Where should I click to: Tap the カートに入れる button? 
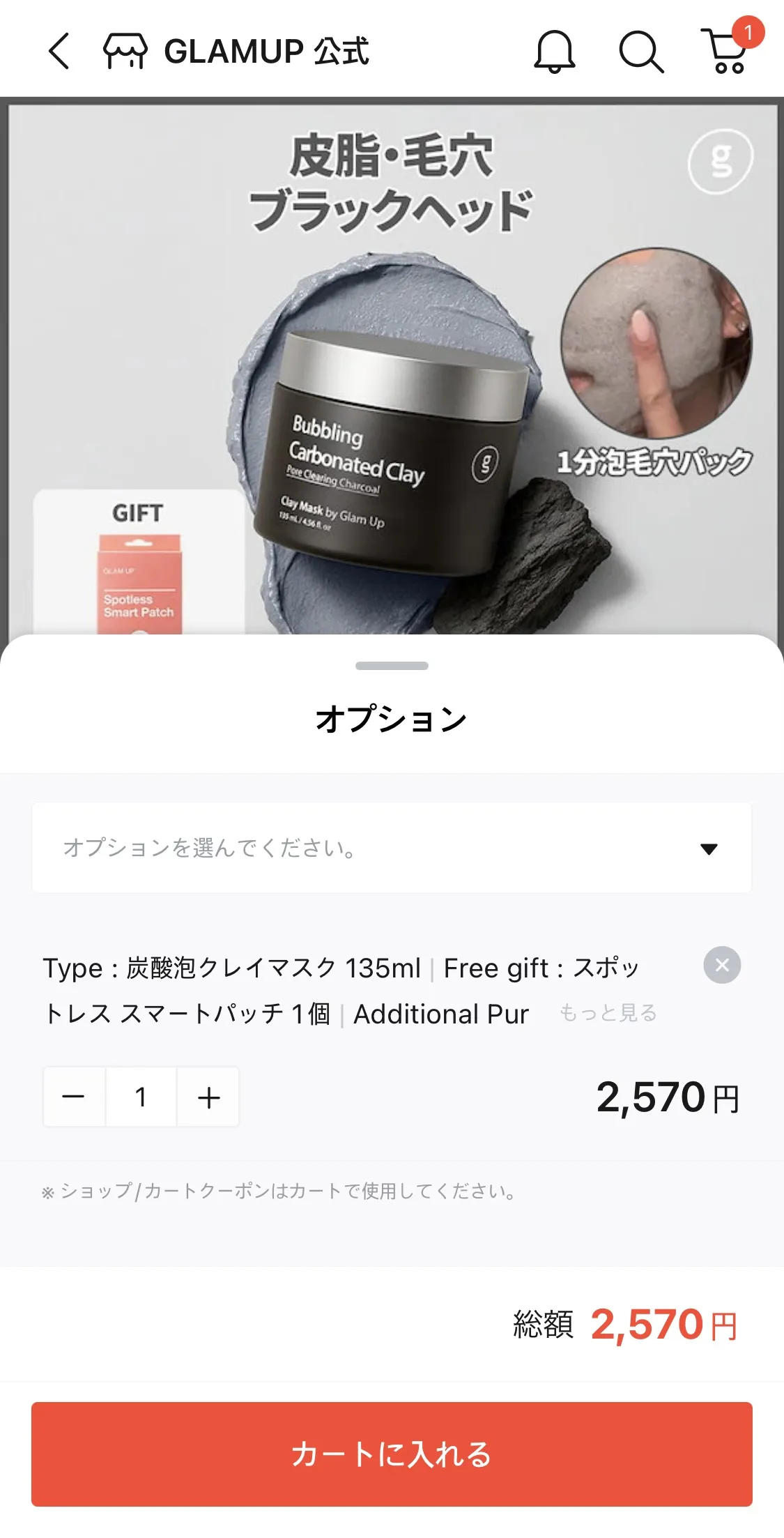392,1454
